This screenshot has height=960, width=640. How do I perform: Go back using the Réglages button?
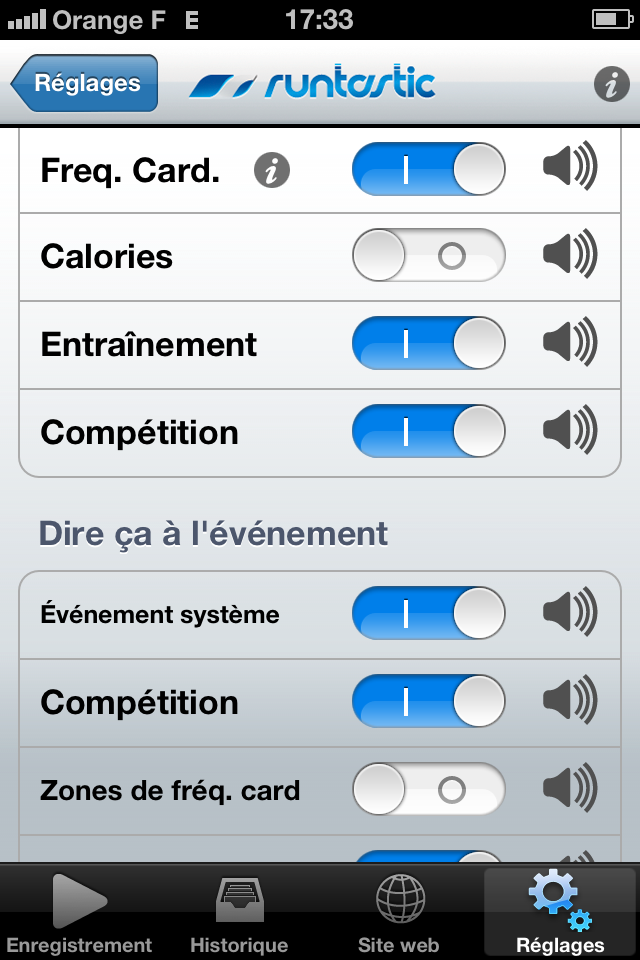pyautogui.click(x=85, y=83)
